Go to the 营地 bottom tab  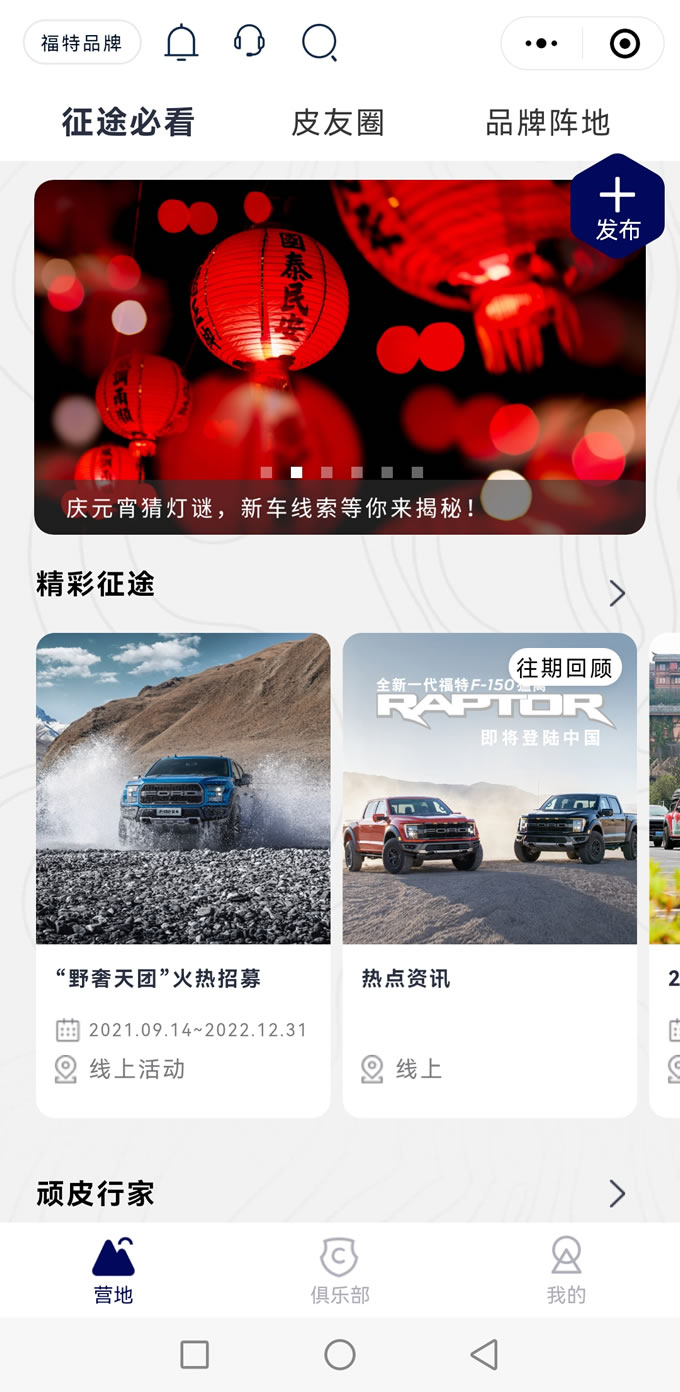tap(113, 1270)
